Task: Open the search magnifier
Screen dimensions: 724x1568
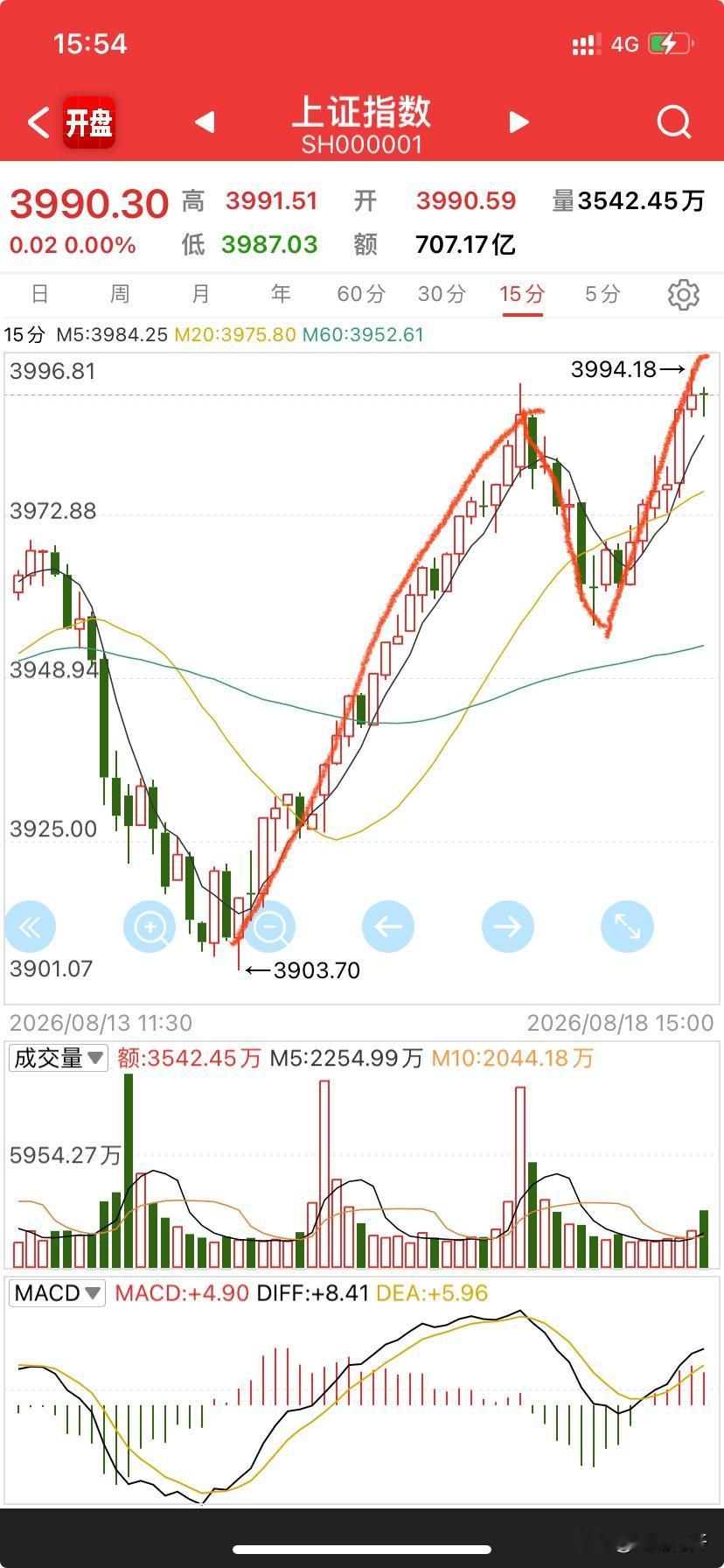Action: pyautogui.click(x=674, y=122)
